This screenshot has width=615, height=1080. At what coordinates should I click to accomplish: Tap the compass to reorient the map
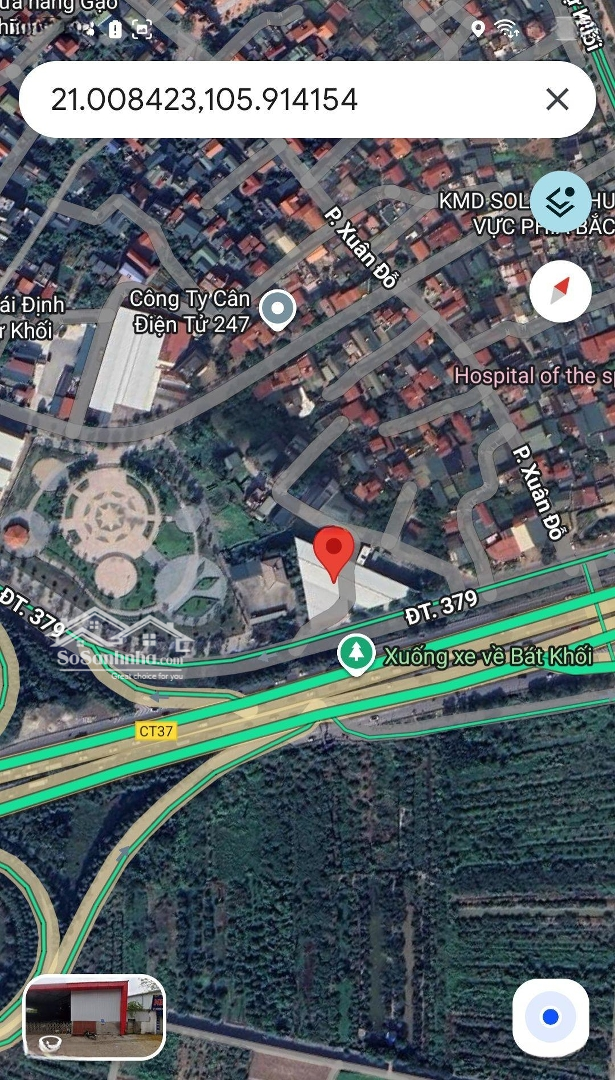pyautogui.click(x=560, y=291)
